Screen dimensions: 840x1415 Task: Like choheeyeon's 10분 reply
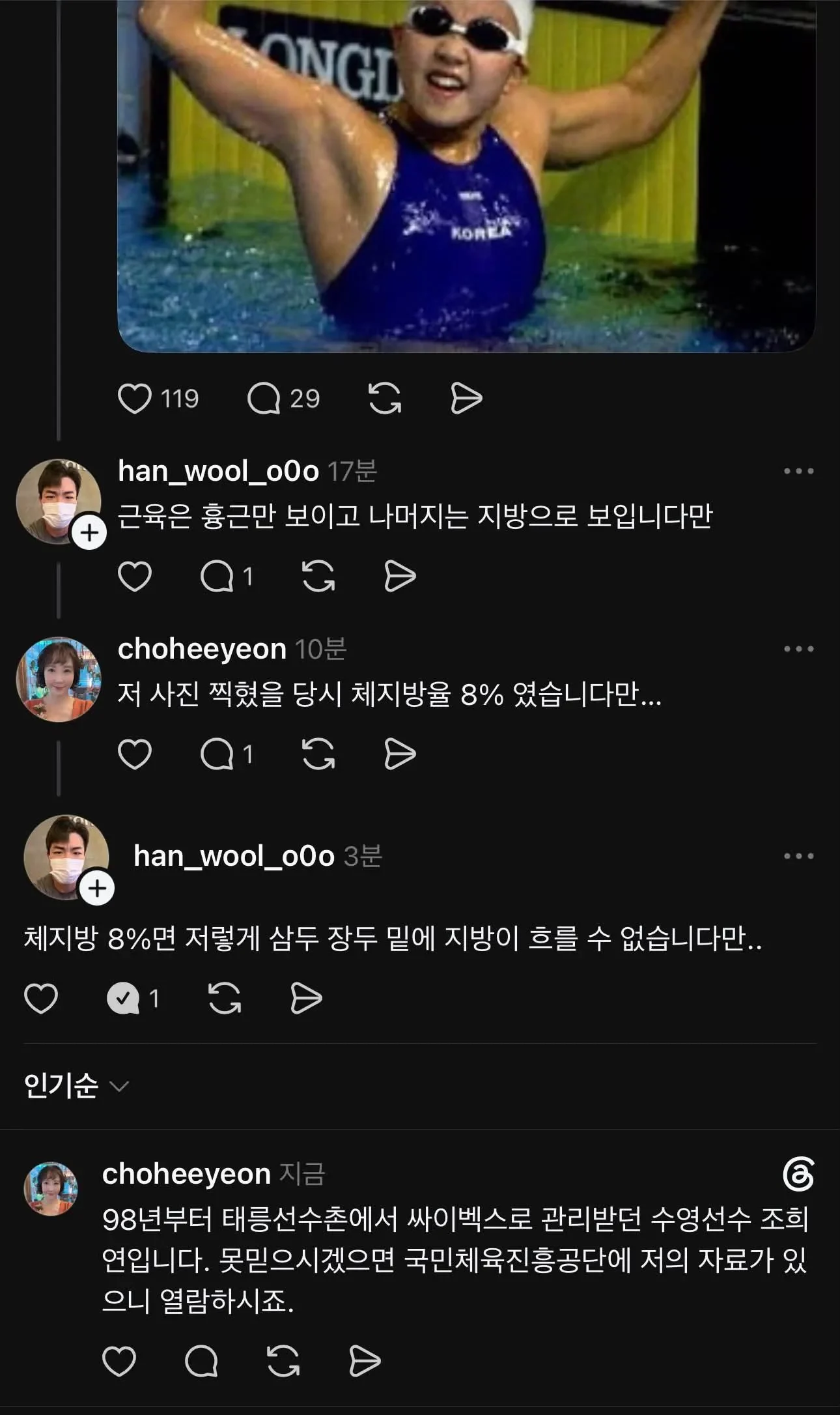(135, 754)
